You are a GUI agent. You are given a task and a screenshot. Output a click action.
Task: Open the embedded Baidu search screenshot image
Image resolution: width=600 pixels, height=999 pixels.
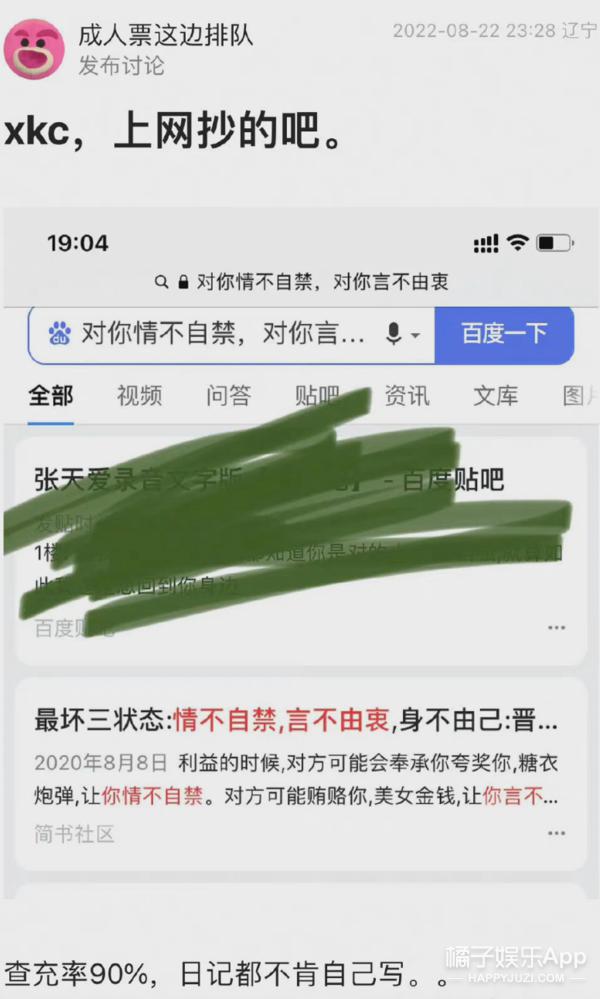click(x=300, y=560)
